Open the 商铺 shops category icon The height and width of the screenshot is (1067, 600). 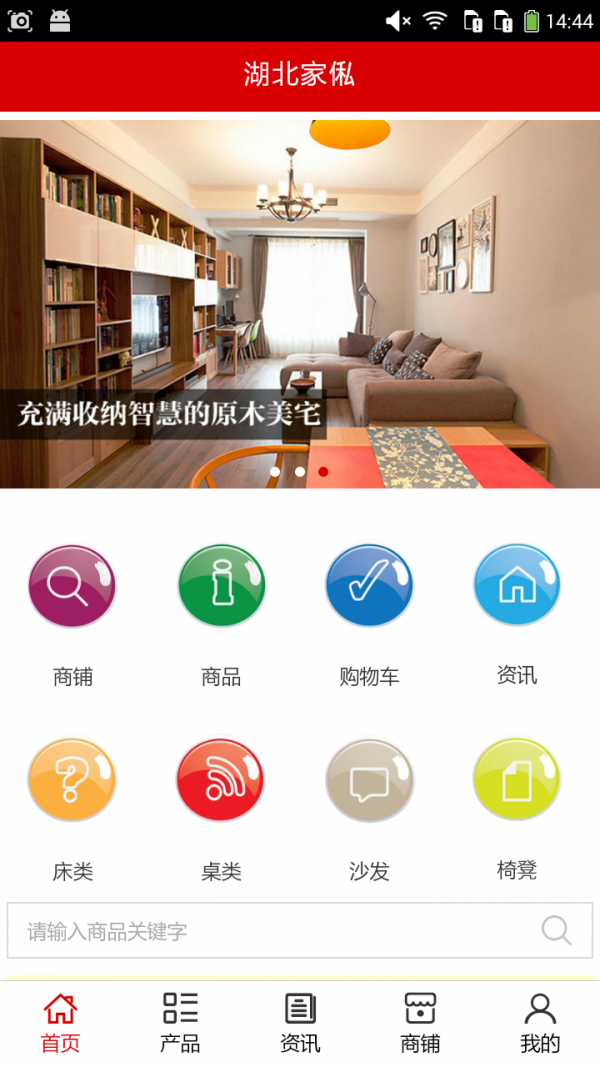pyautogui.click(x=72, y=587)
